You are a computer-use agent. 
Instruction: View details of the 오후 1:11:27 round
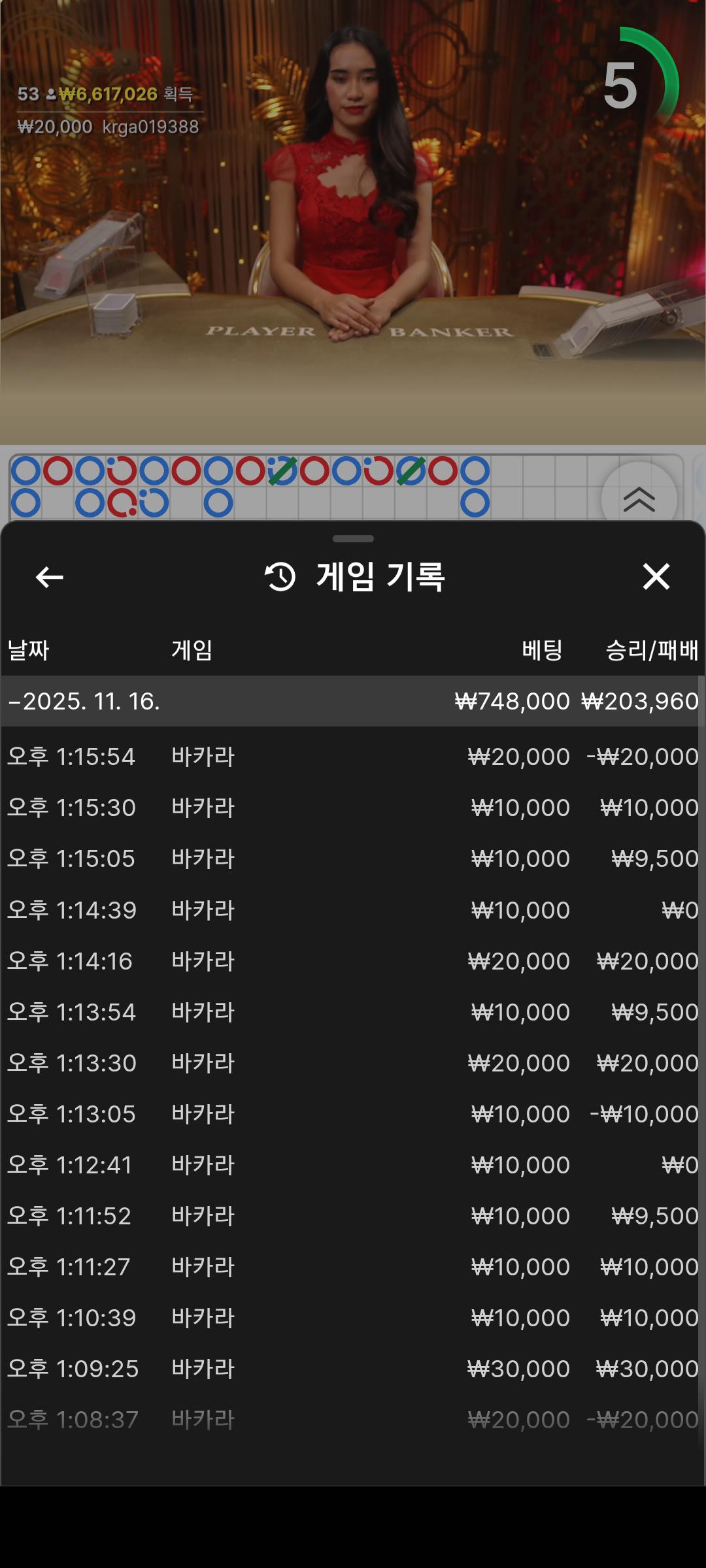coord(353,1267)
